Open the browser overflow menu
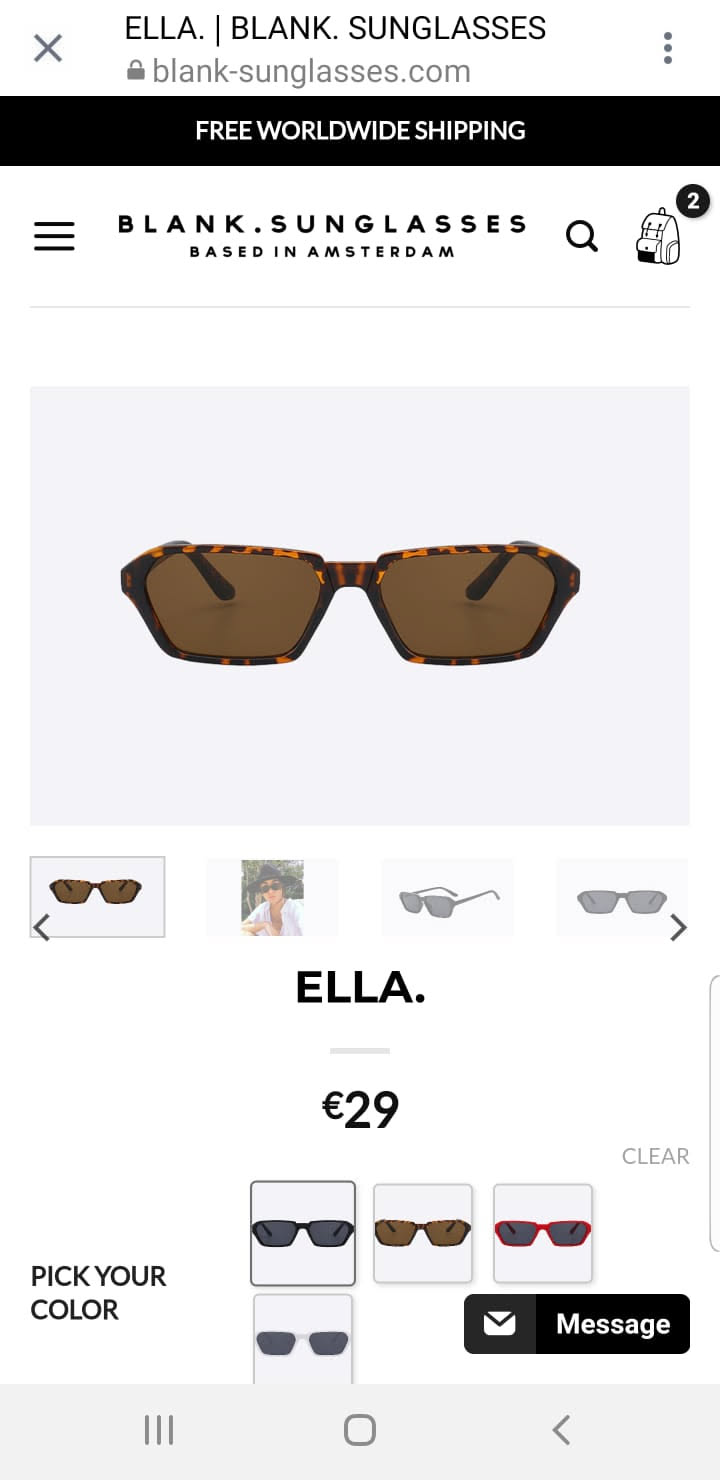720x1480 pixels. 667,47
